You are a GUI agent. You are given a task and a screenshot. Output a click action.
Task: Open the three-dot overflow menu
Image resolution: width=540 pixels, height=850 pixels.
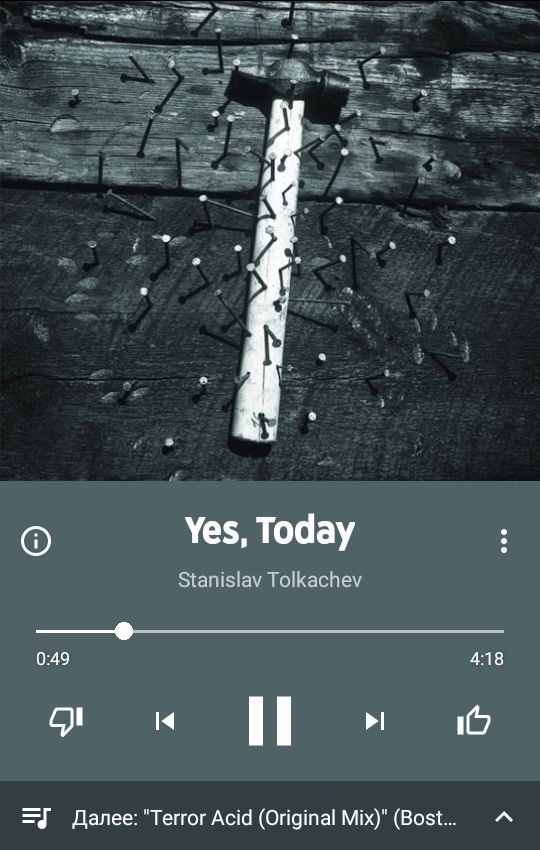504,541
